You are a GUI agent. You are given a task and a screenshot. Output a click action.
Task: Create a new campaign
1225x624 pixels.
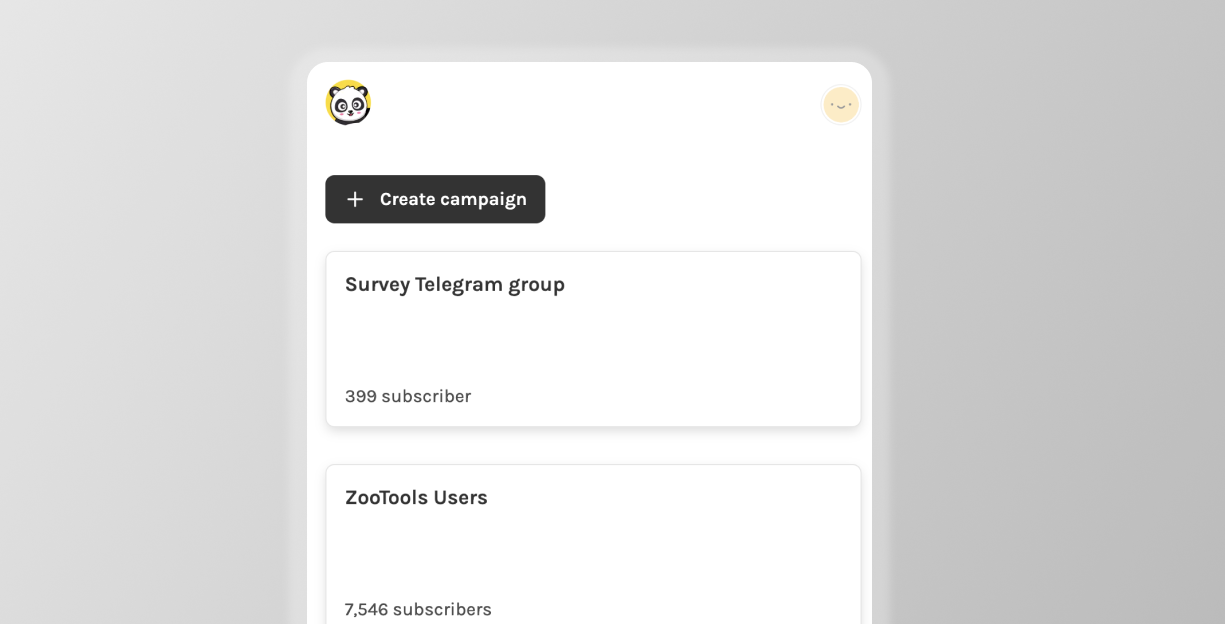(x=435, y=199)
